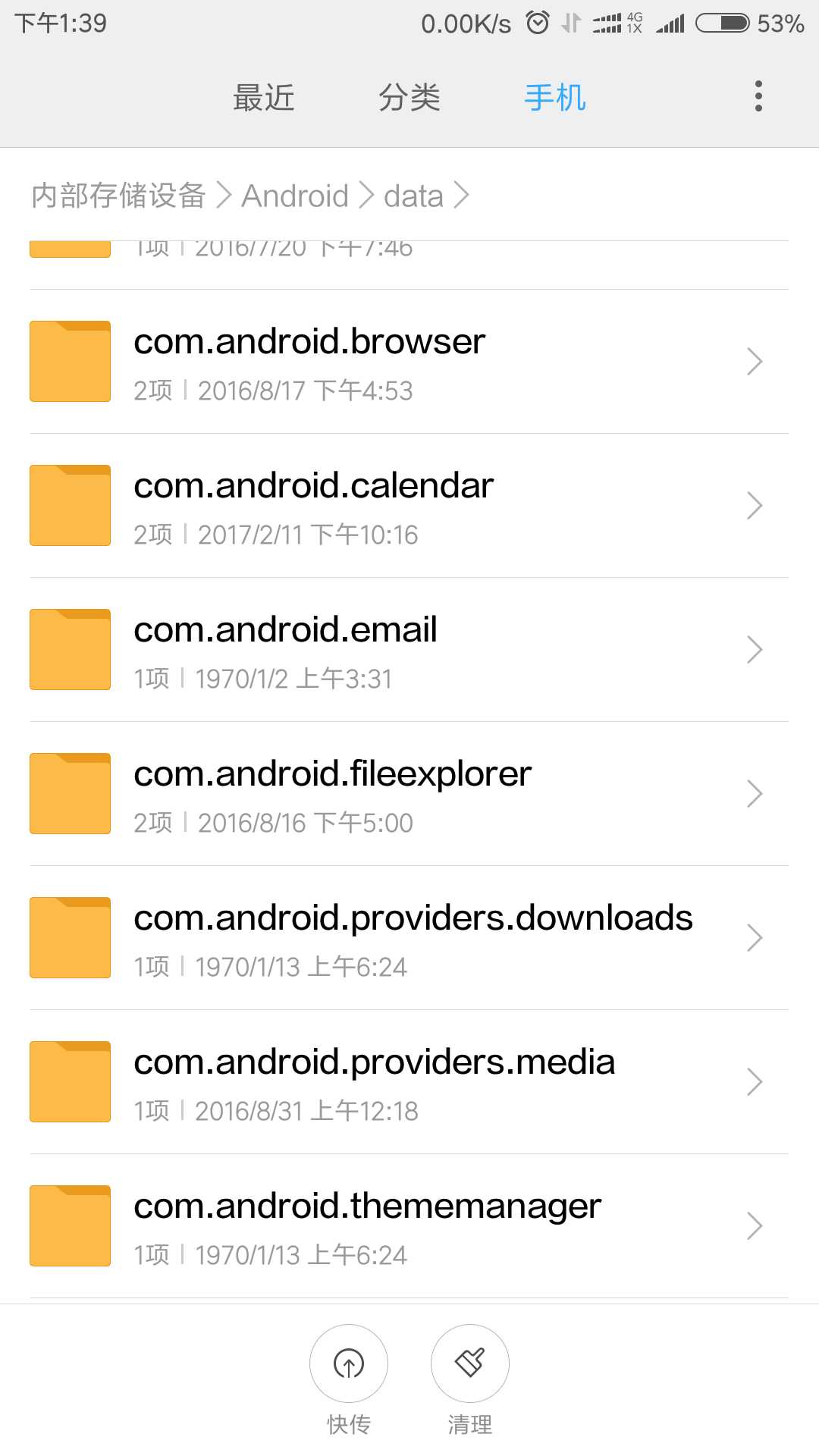Open the three-dot overflow menu
The height and width of the screenshot is (1456, 819).
click(758, 96)
